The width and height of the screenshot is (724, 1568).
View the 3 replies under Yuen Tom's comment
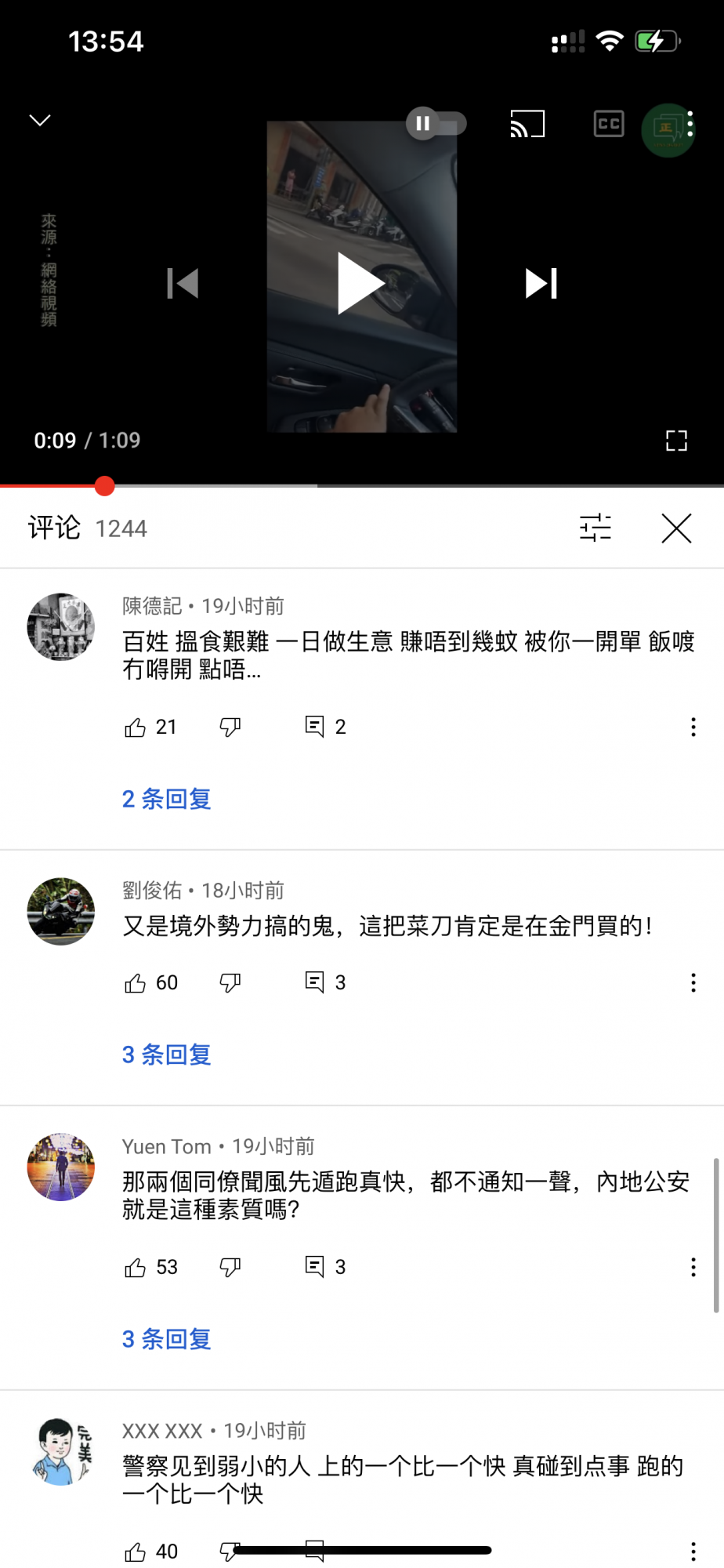166,1339
